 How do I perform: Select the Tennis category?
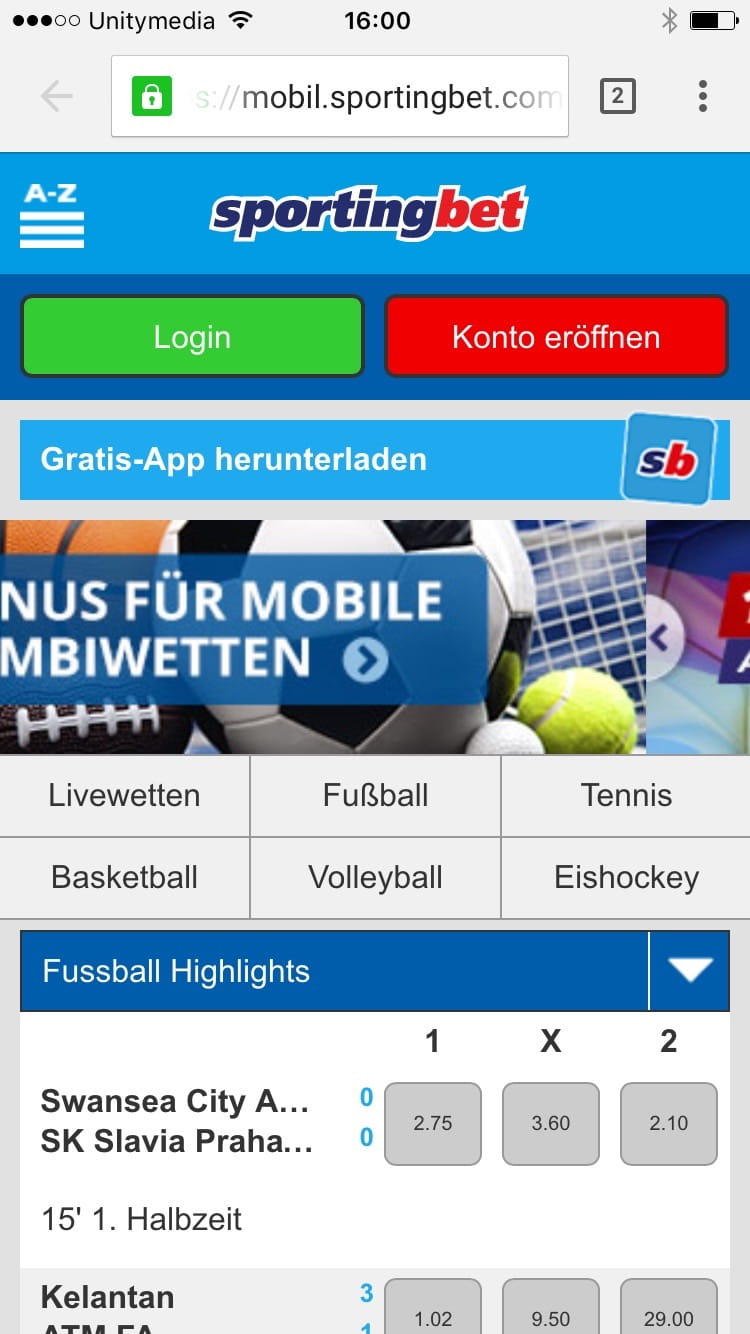[x=626, y=795]
